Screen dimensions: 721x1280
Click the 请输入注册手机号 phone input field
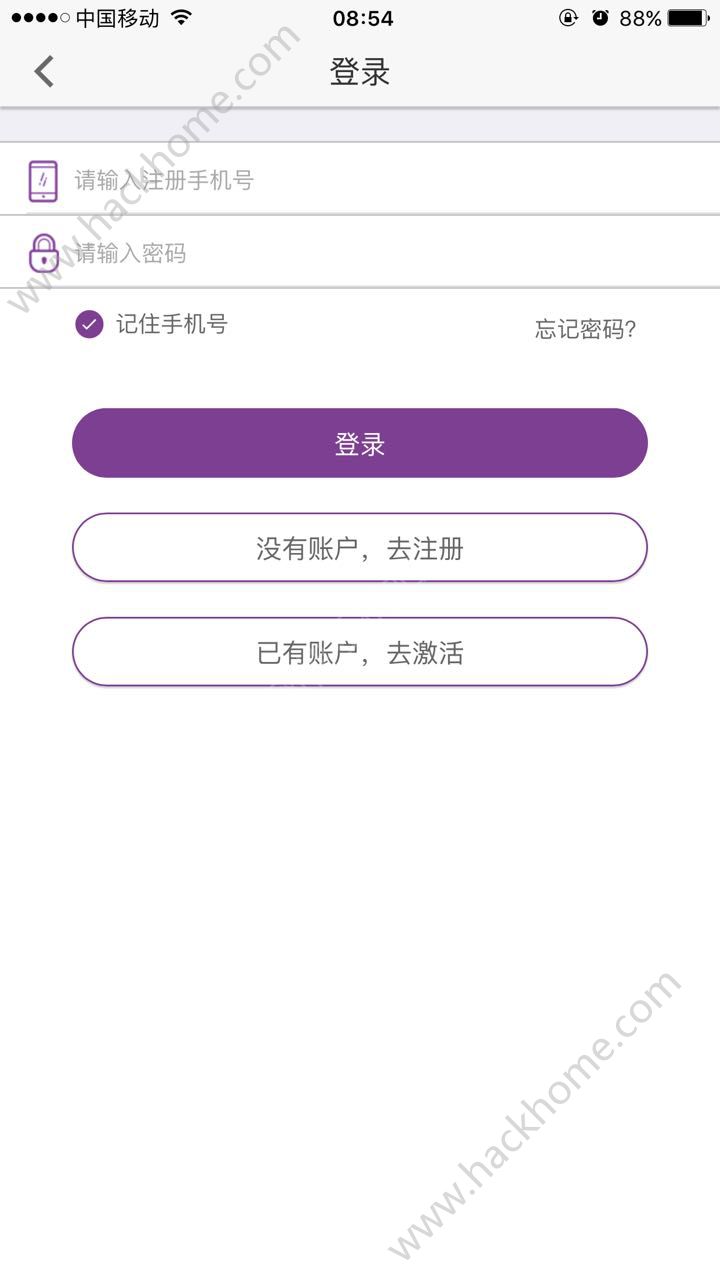coord(300,180)
